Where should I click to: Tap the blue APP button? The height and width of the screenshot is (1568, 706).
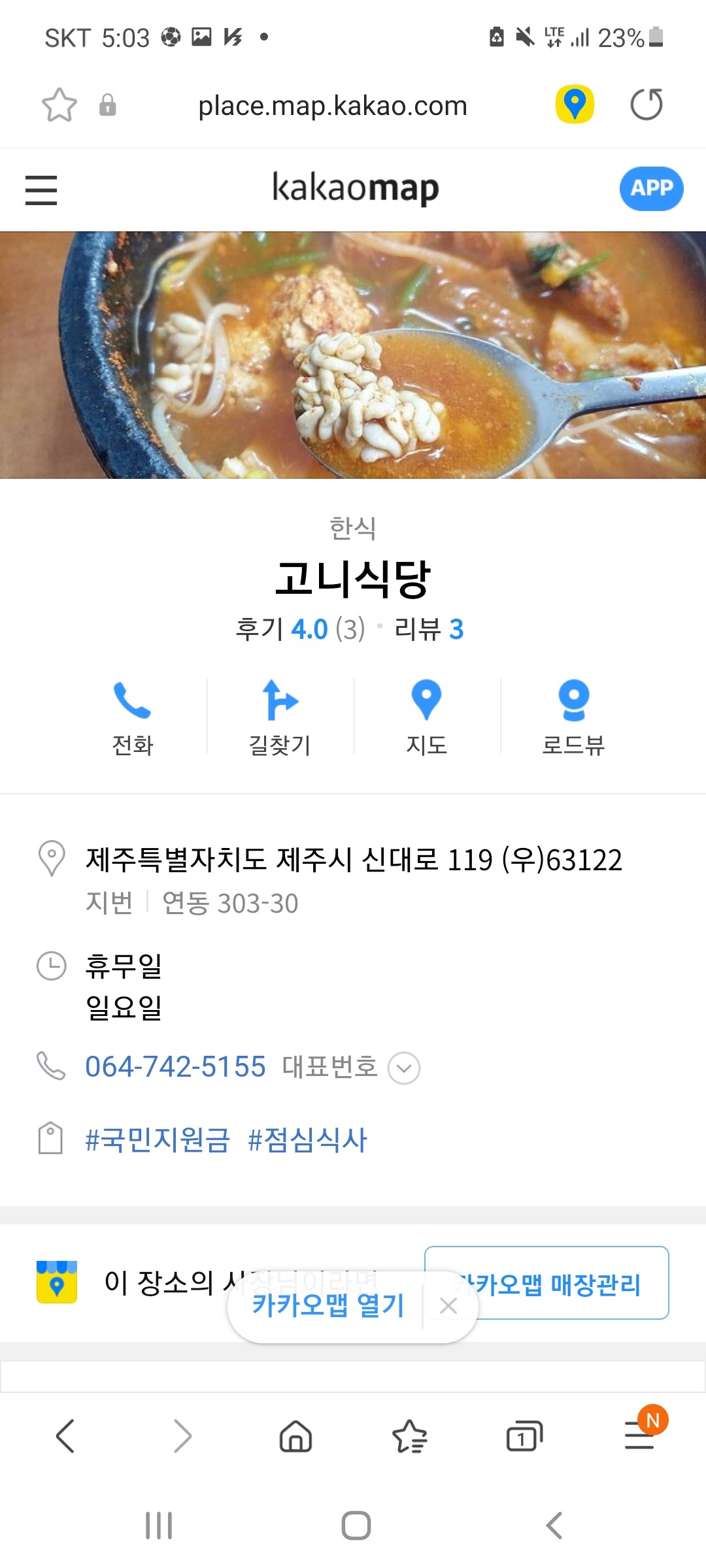coord(651,189)
